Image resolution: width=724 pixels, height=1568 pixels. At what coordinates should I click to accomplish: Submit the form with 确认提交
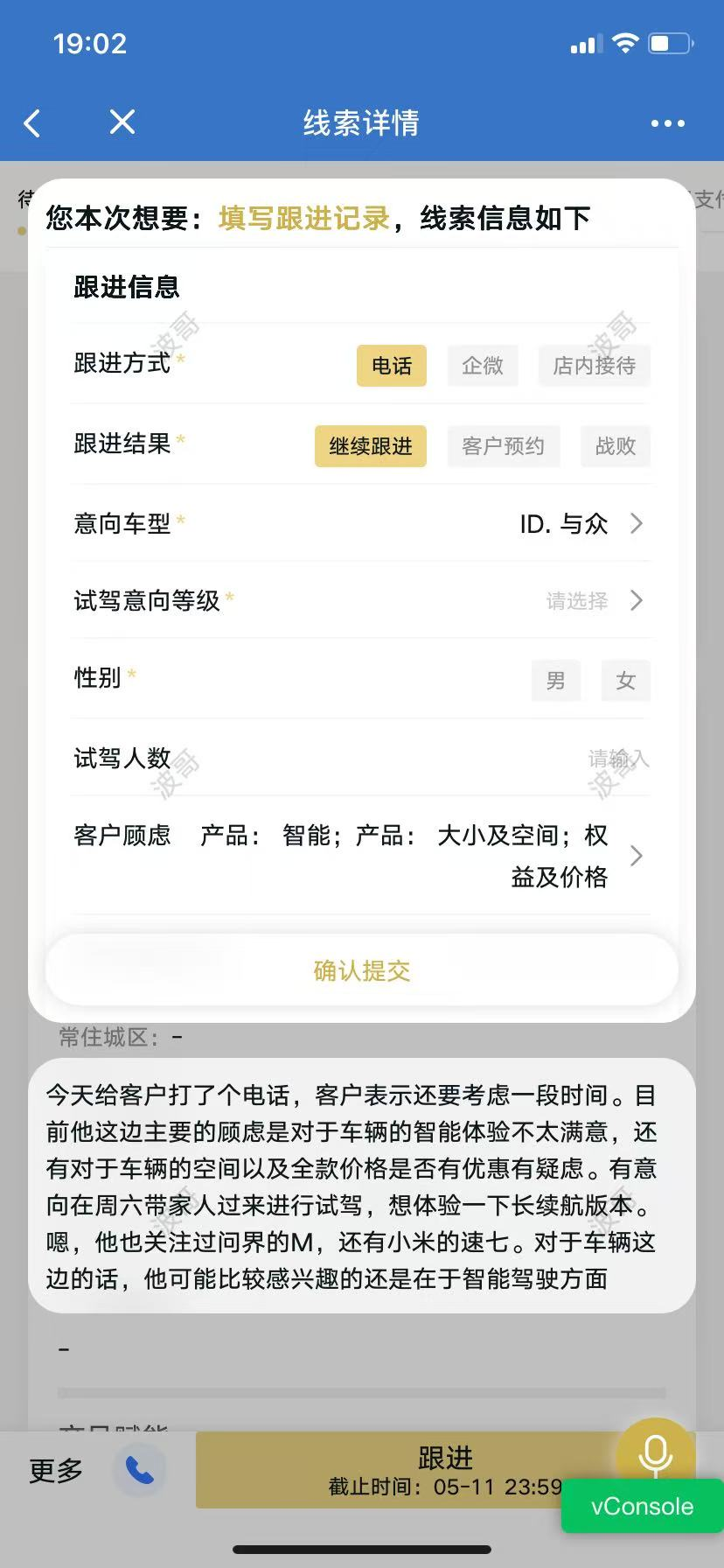pos(362,970)
